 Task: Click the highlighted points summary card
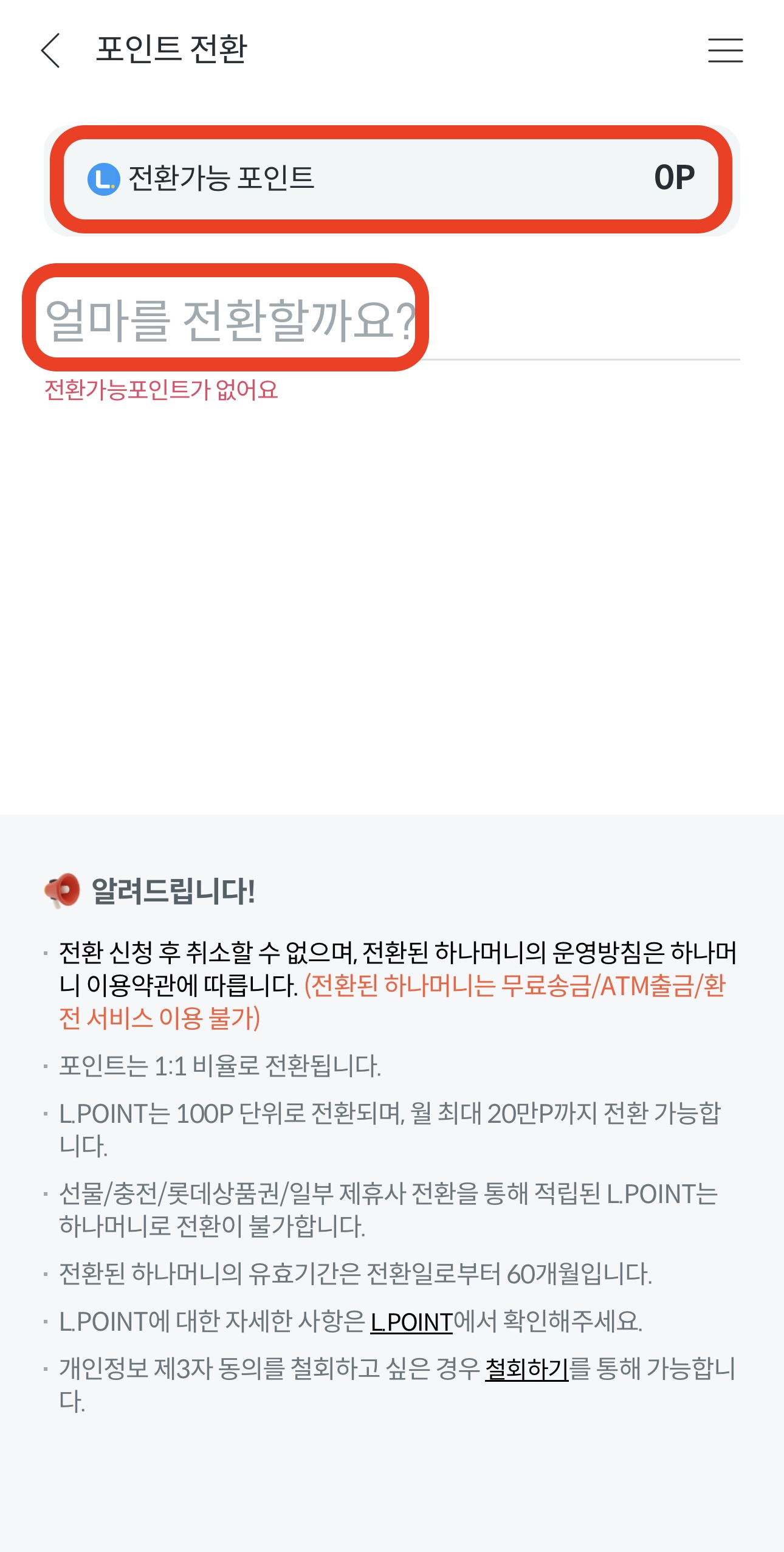pyautogui.click(x=392, y=179)
